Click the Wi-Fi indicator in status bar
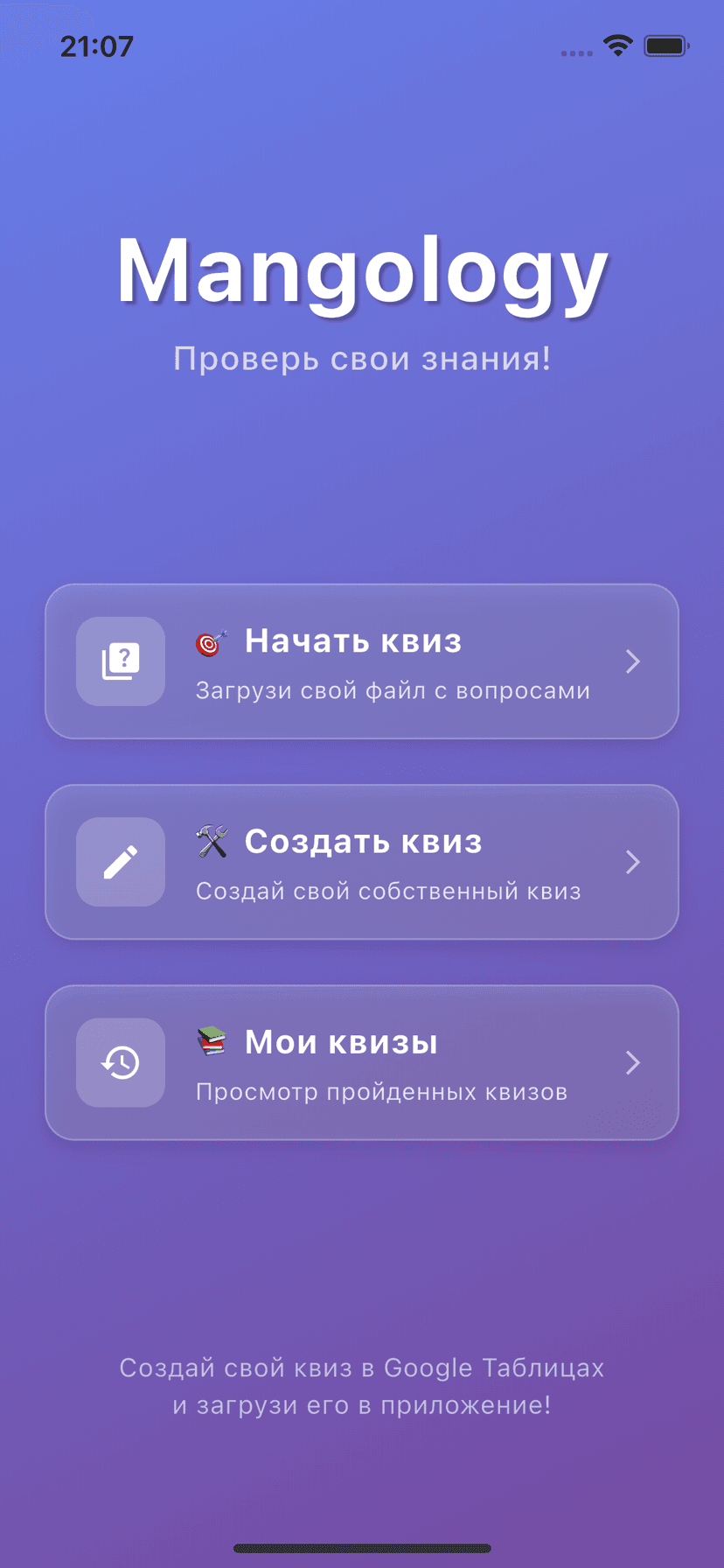 pyautogui.click(x=618, y=46)
